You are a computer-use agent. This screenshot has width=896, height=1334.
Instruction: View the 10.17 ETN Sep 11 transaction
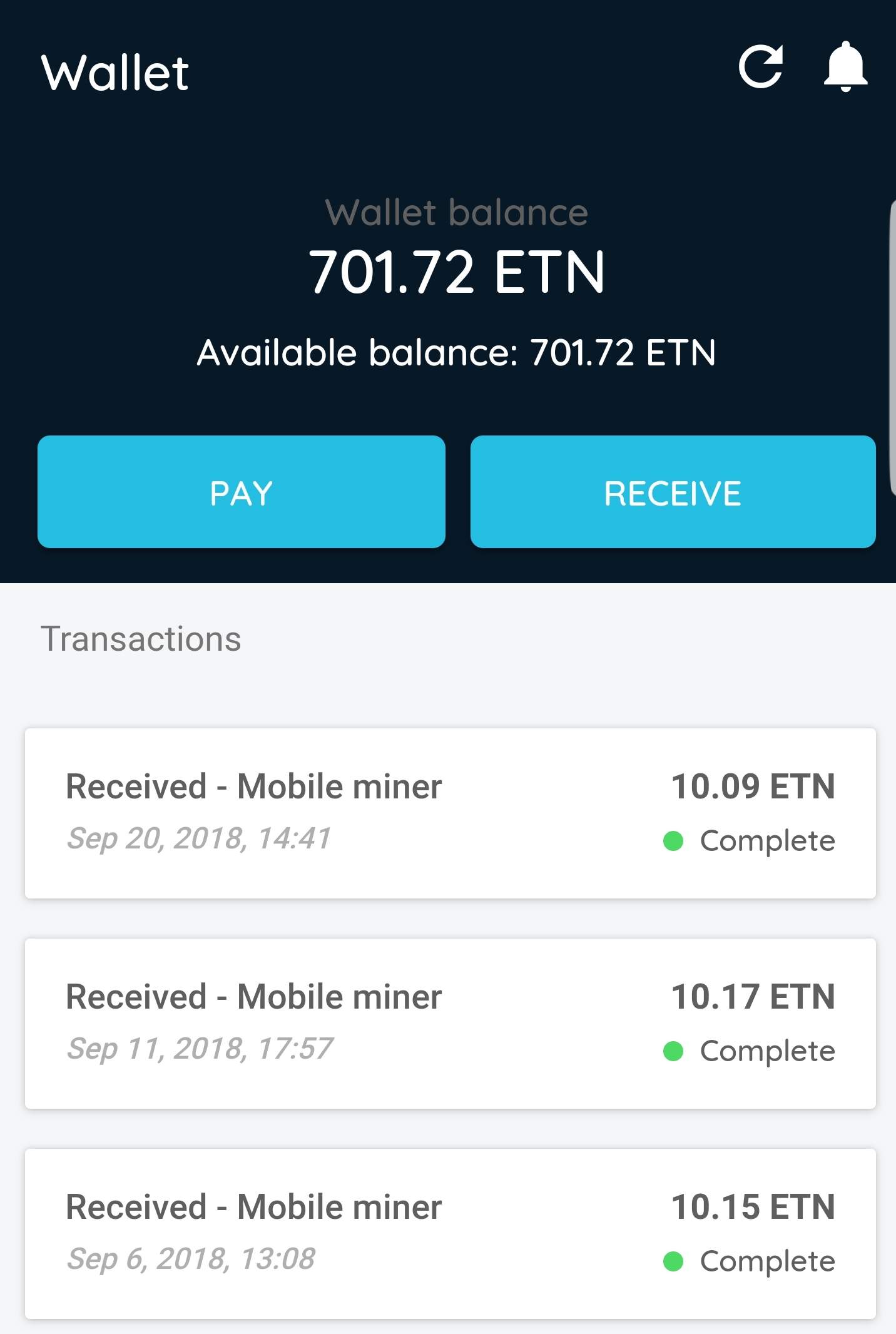point(451,1024)
